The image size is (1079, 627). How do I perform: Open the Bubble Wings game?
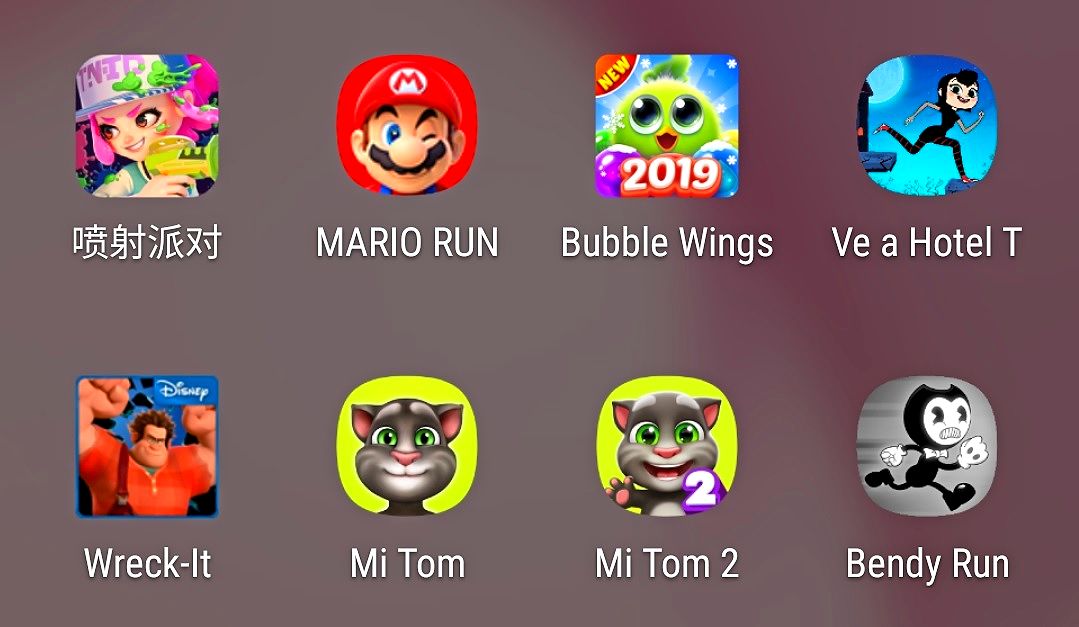[667, 126]
